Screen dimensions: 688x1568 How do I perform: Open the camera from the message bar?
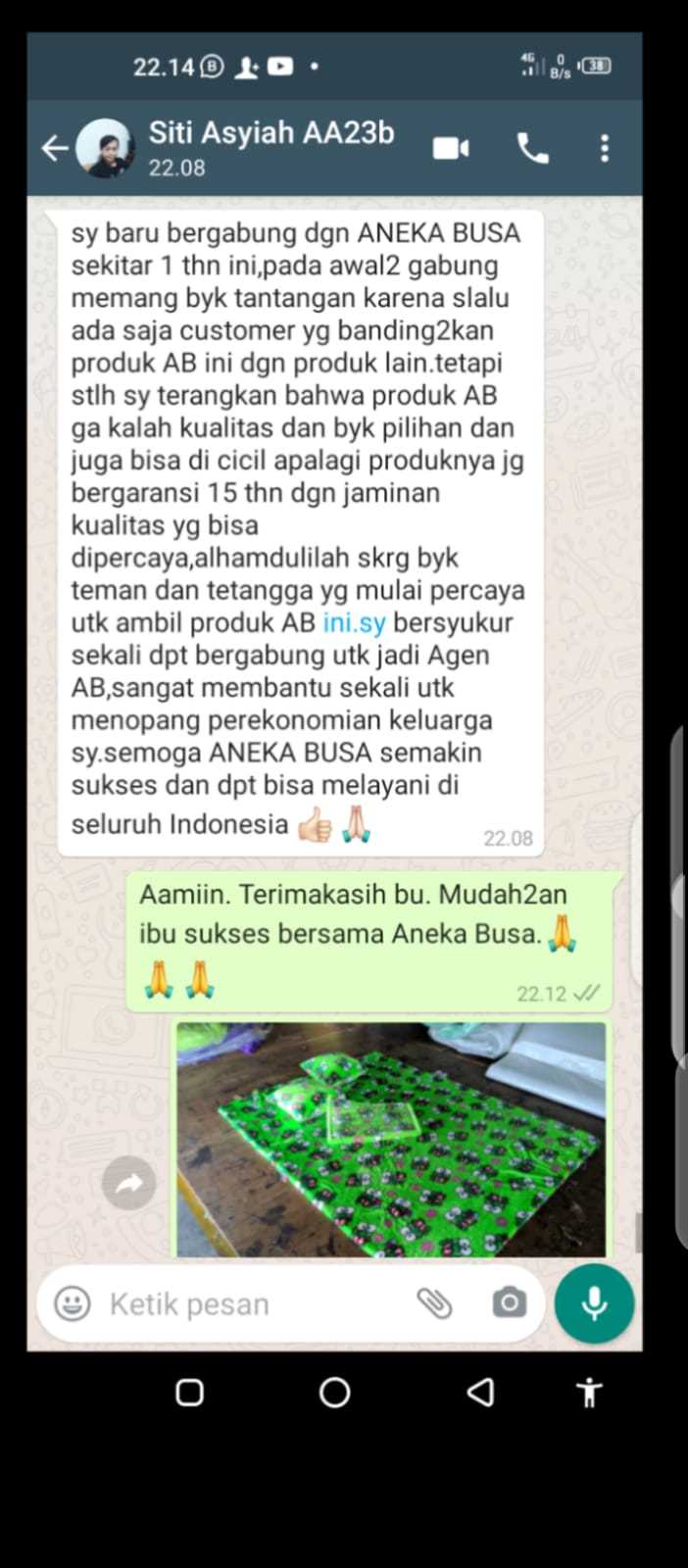509,1303
